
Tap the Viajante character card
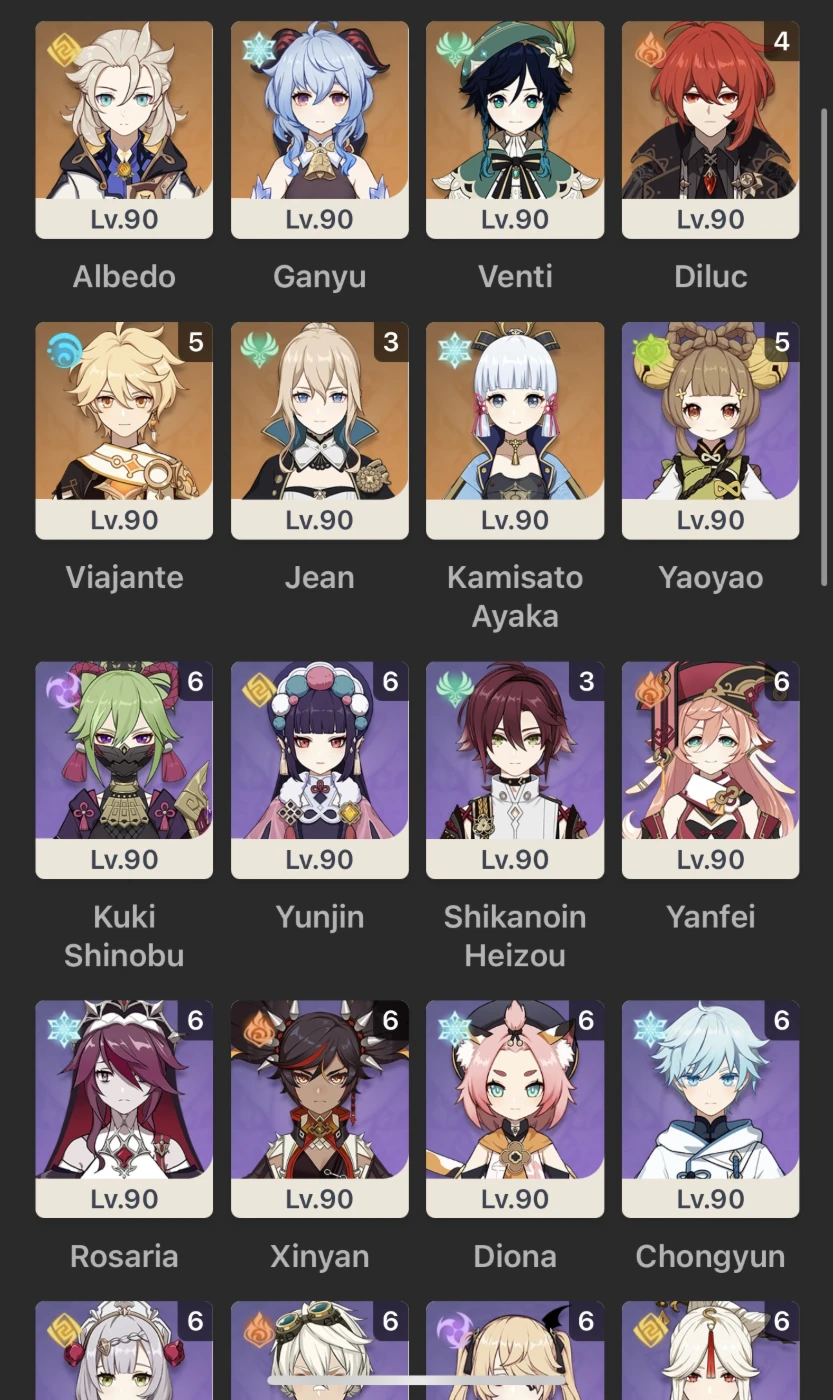click(124, 431)
